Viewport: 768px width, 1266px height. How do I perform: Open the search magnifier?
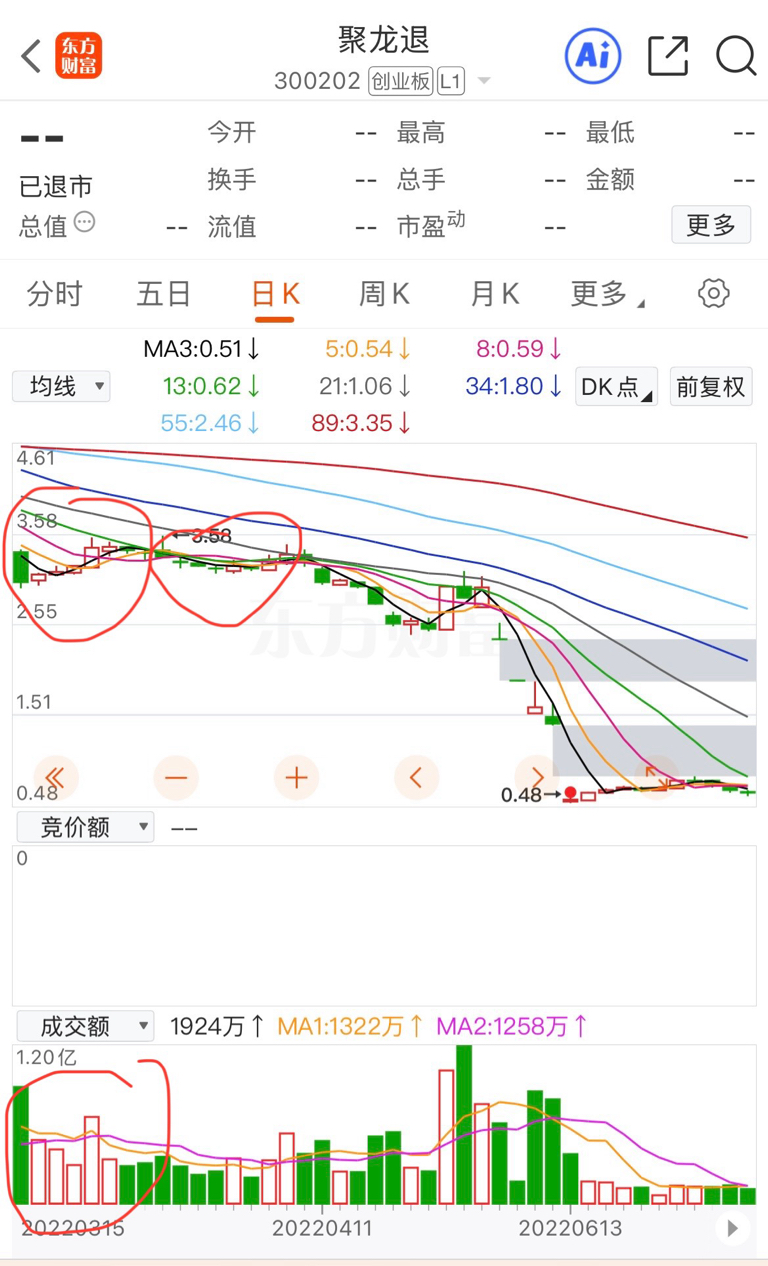click(x=736, y=56)
